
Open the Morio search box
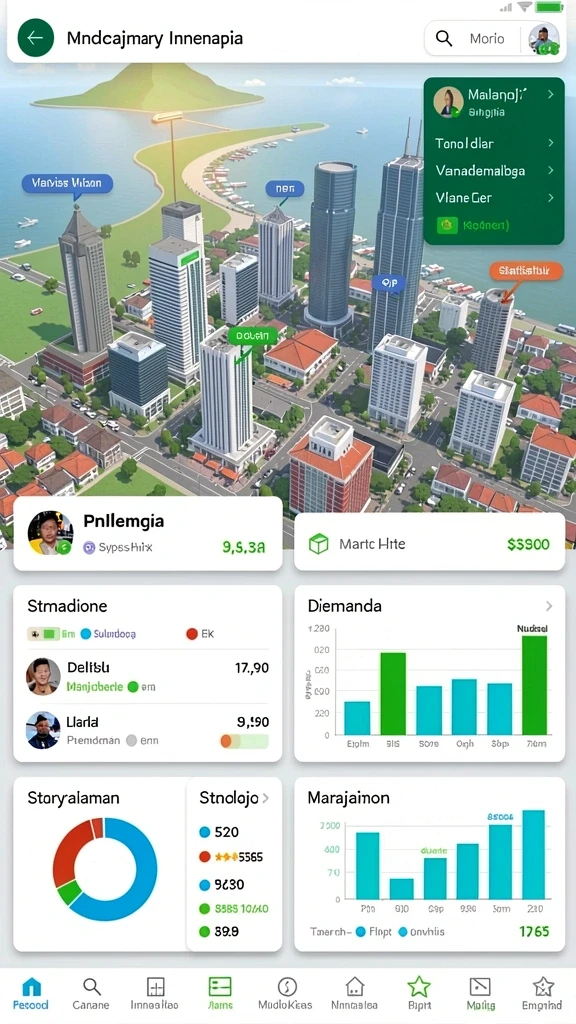475,39
